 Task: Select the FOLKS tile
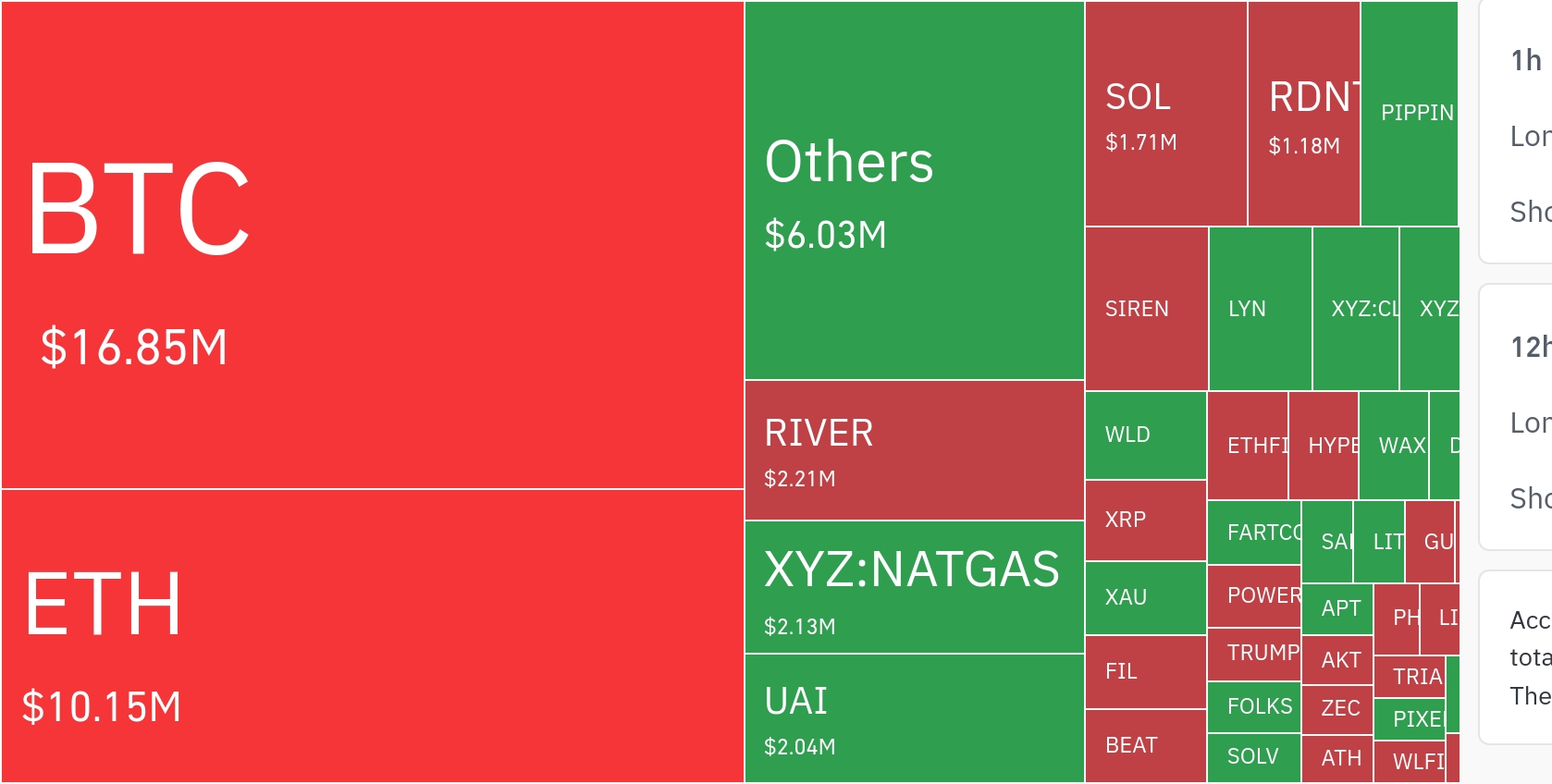click(x=1253, y=707)
